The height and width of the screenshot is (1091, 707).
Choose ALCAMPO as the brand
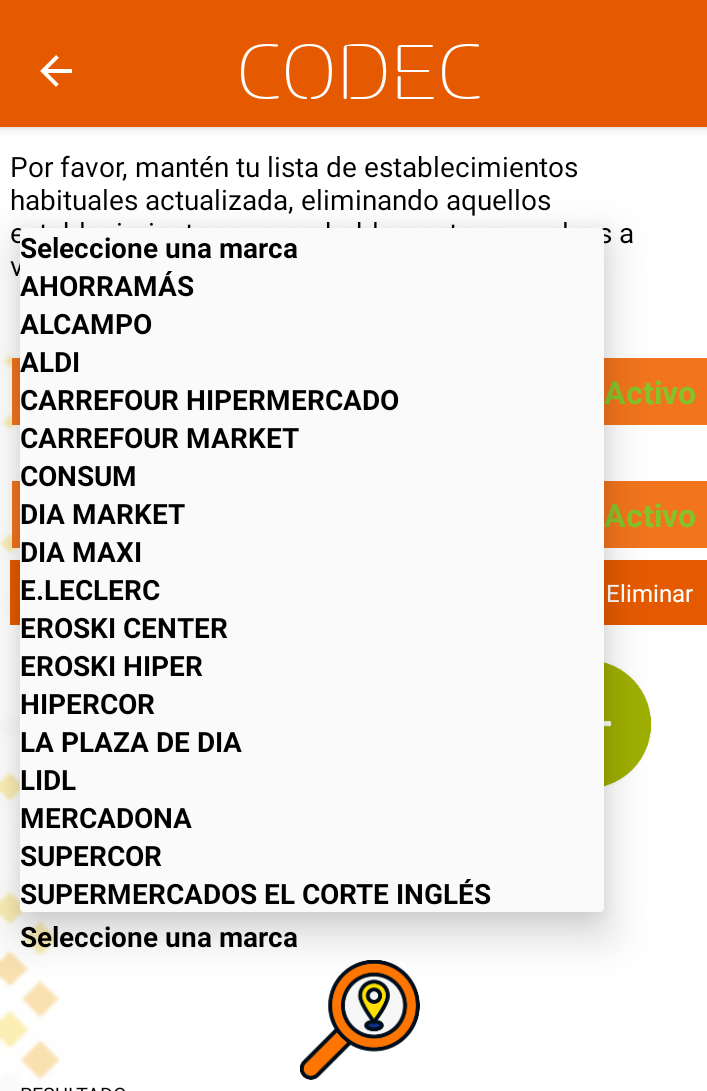click(x=86, y=325)
